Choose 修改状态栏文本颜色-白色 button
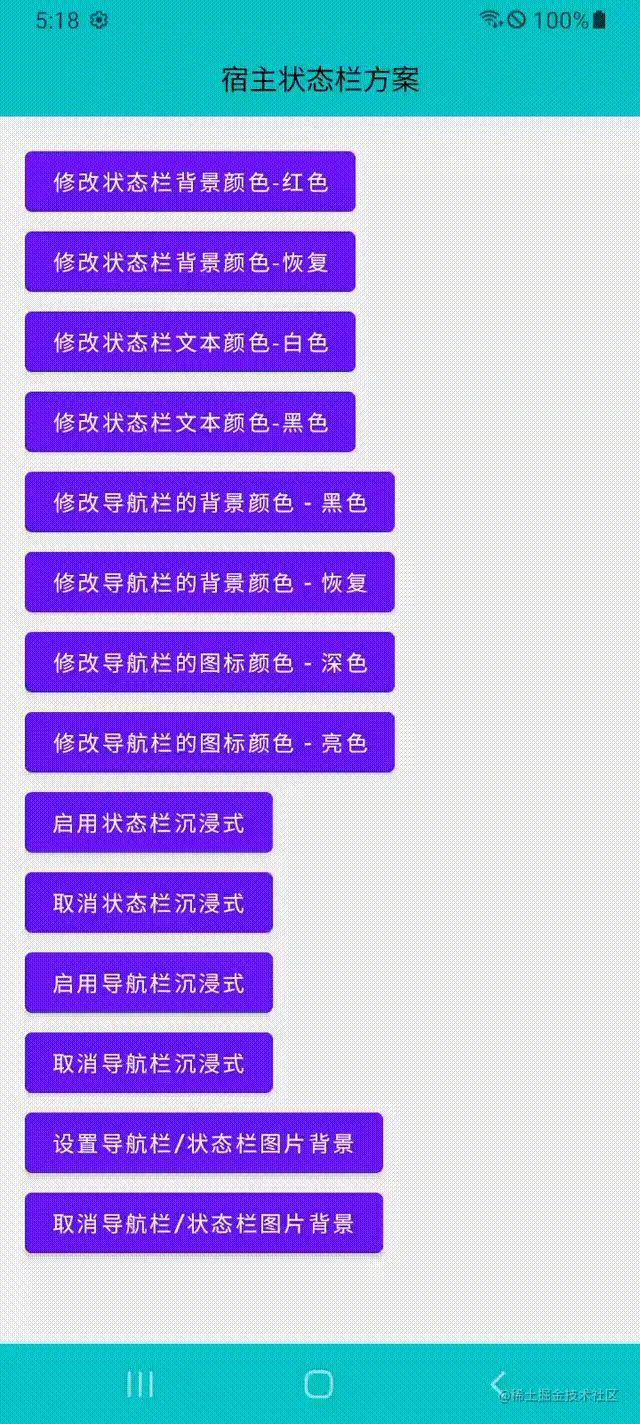The height and width of the screenshot is (1424, 640). (x=190, y=342)
